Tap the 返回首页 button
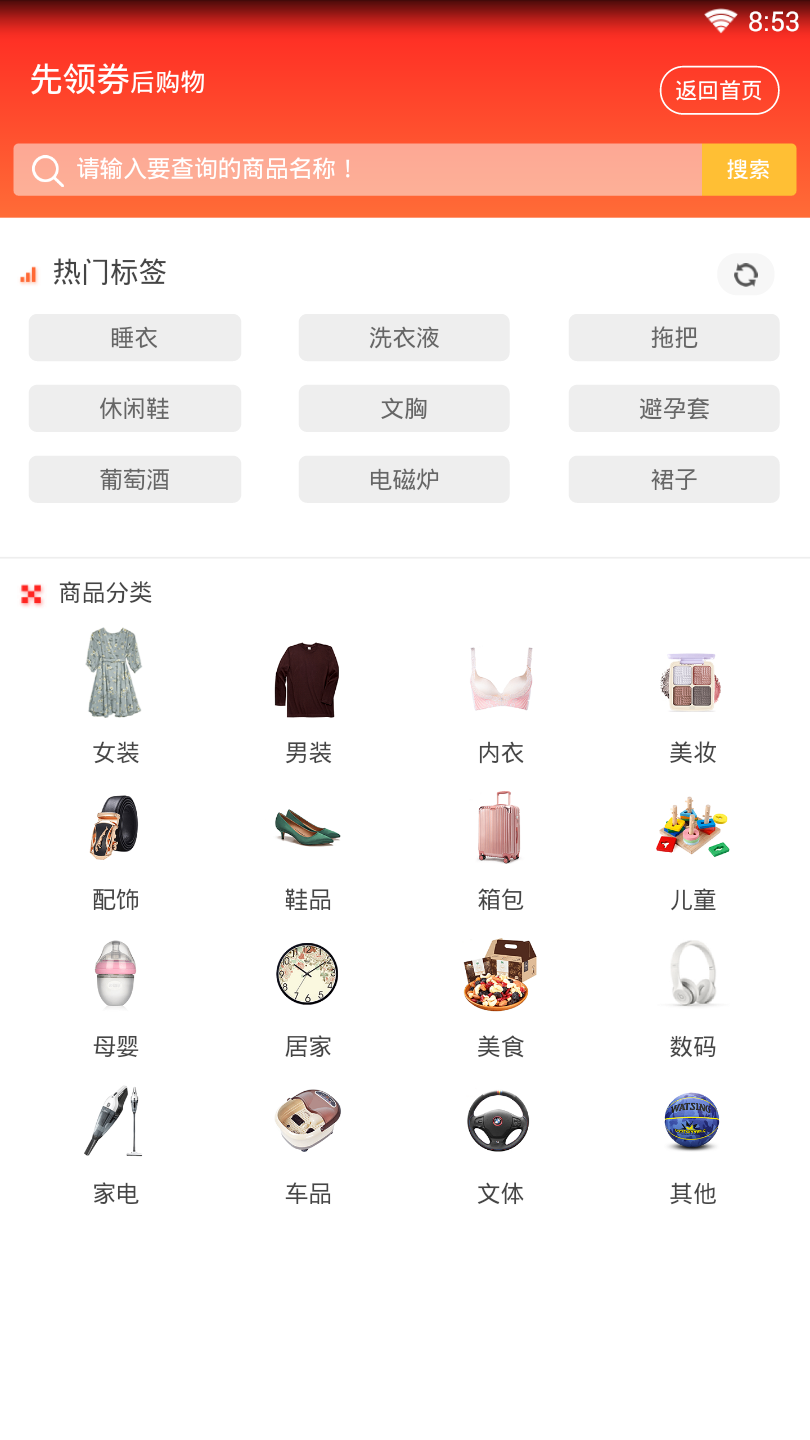 (719, 90)
